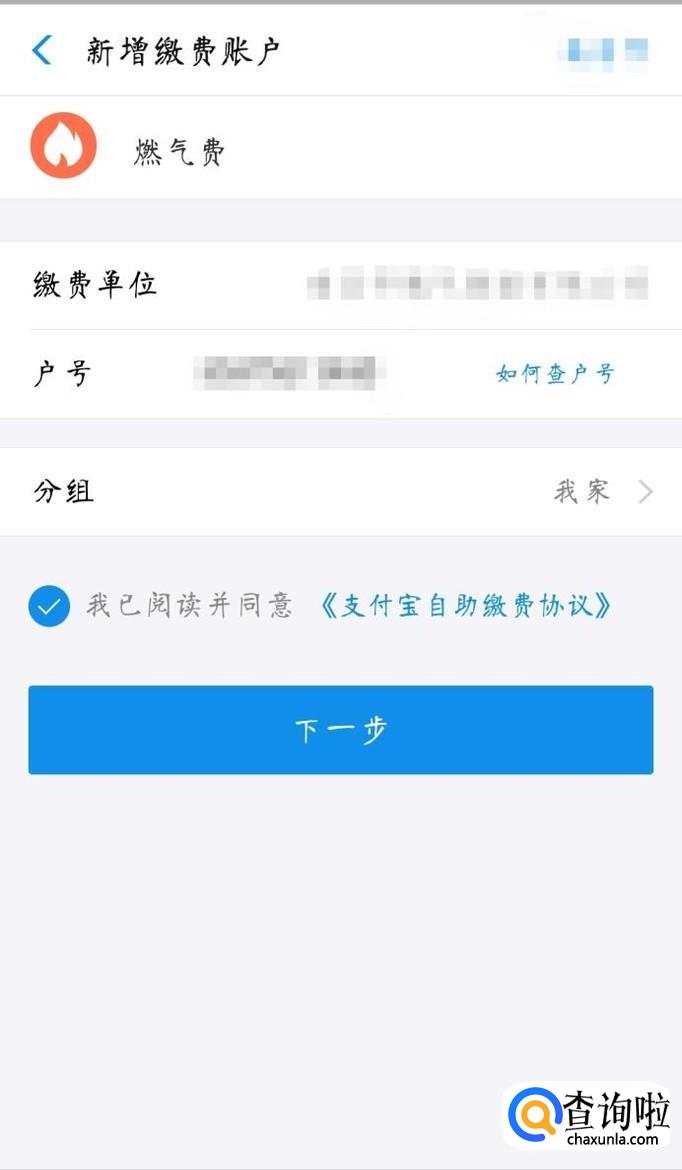Open the 如何查户号 help link
This screenshot has width=682, height=1170.
pos(555,374)
